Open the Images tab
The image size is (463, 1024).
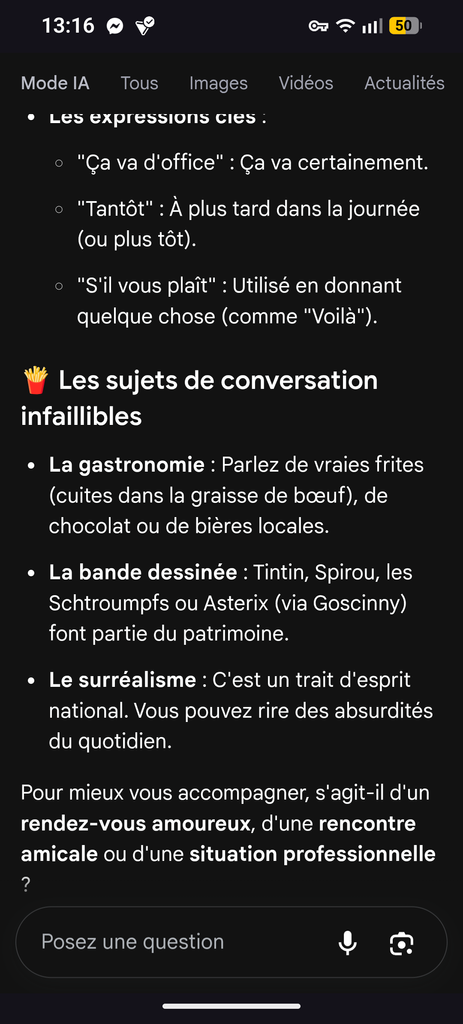tap(218, 84)
